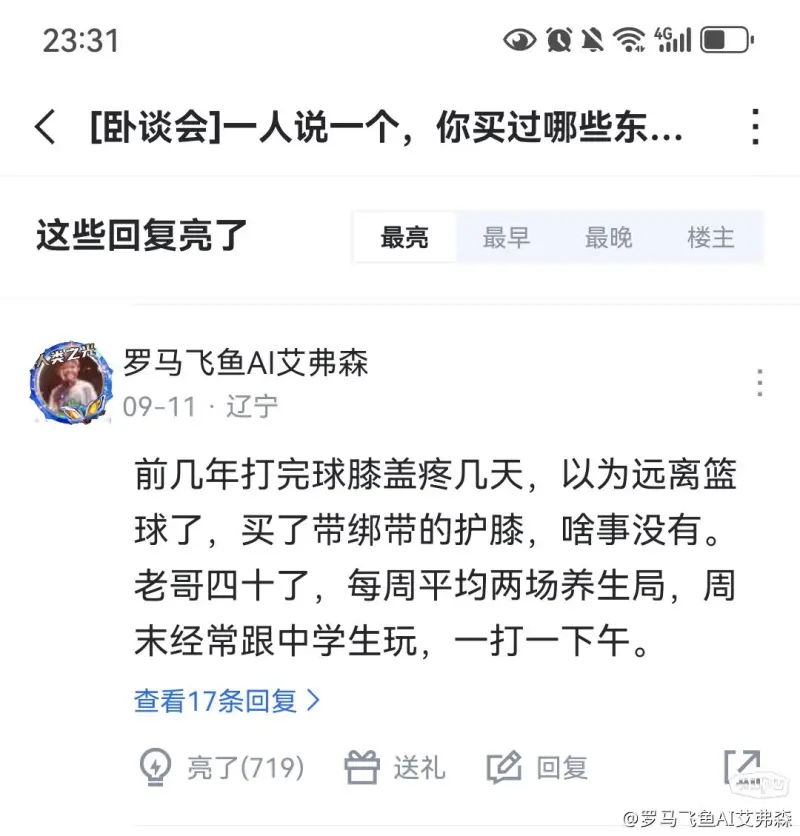800x836 pixels.
Task: Send a gift via 送礼
Action: click(394, 767)
